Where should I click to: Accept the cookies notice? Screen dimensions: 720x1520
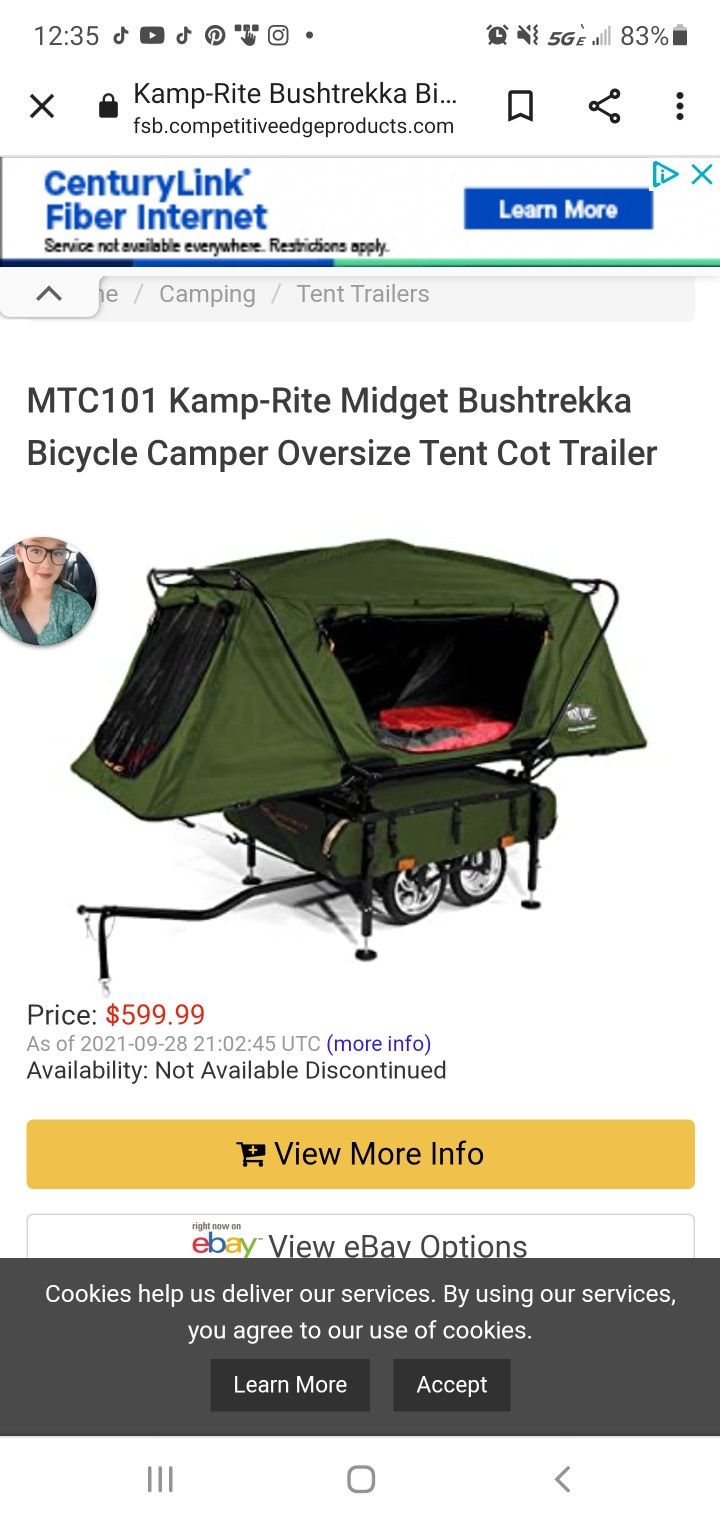451,1385
